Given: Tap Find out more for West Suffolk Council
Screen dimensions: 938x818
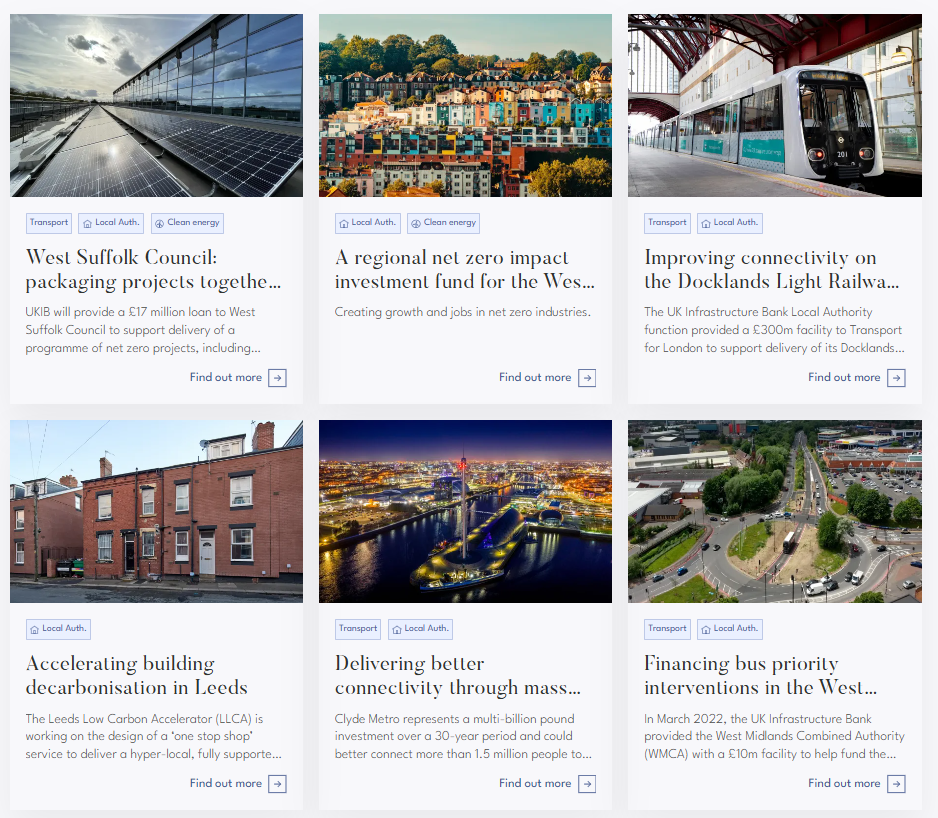Looking at the screenshot, I should (x=238, y=378).
